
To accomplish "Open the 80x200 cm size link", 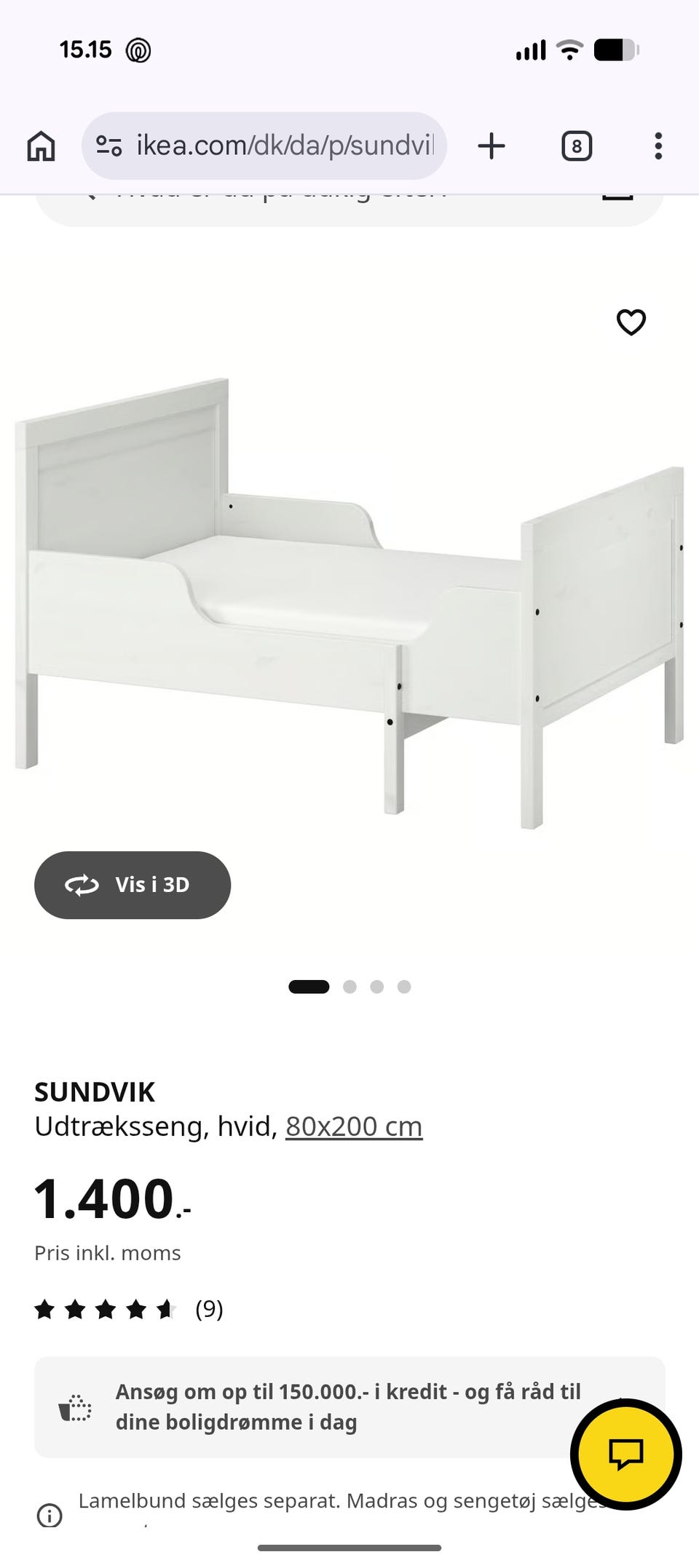I will (x=353, y=1126).
